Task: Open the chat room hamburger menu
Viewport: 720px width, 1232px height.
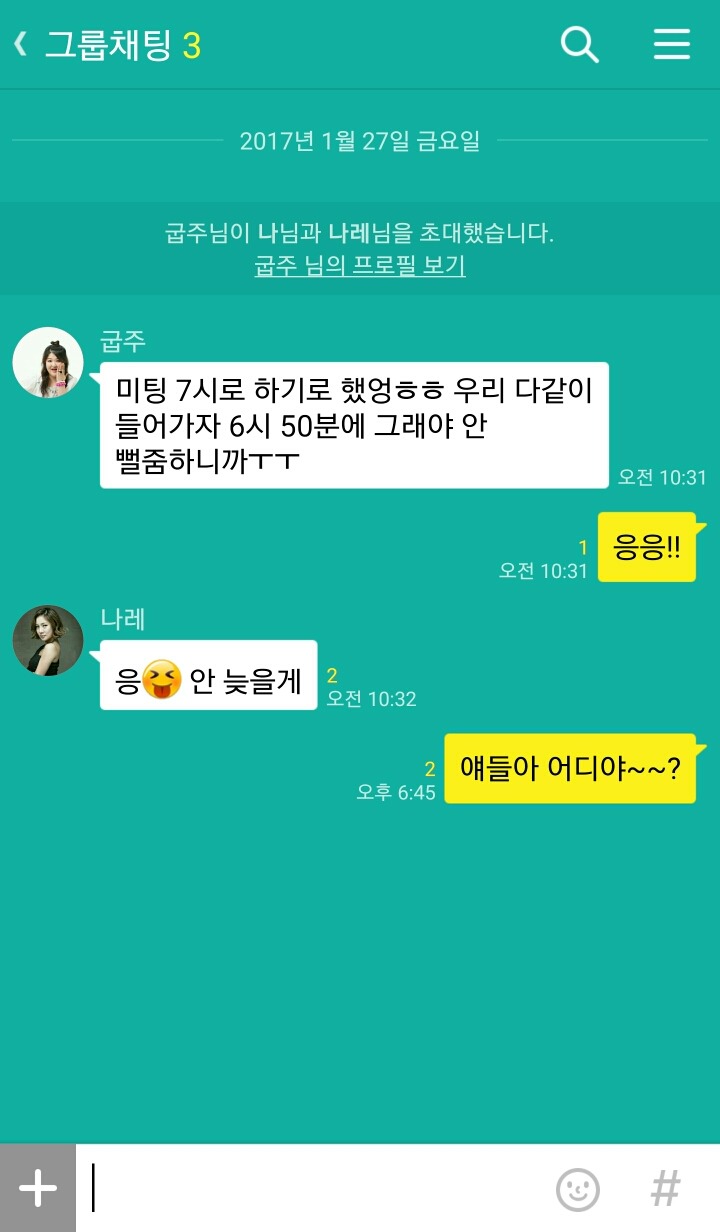Action: pos(671,45)
